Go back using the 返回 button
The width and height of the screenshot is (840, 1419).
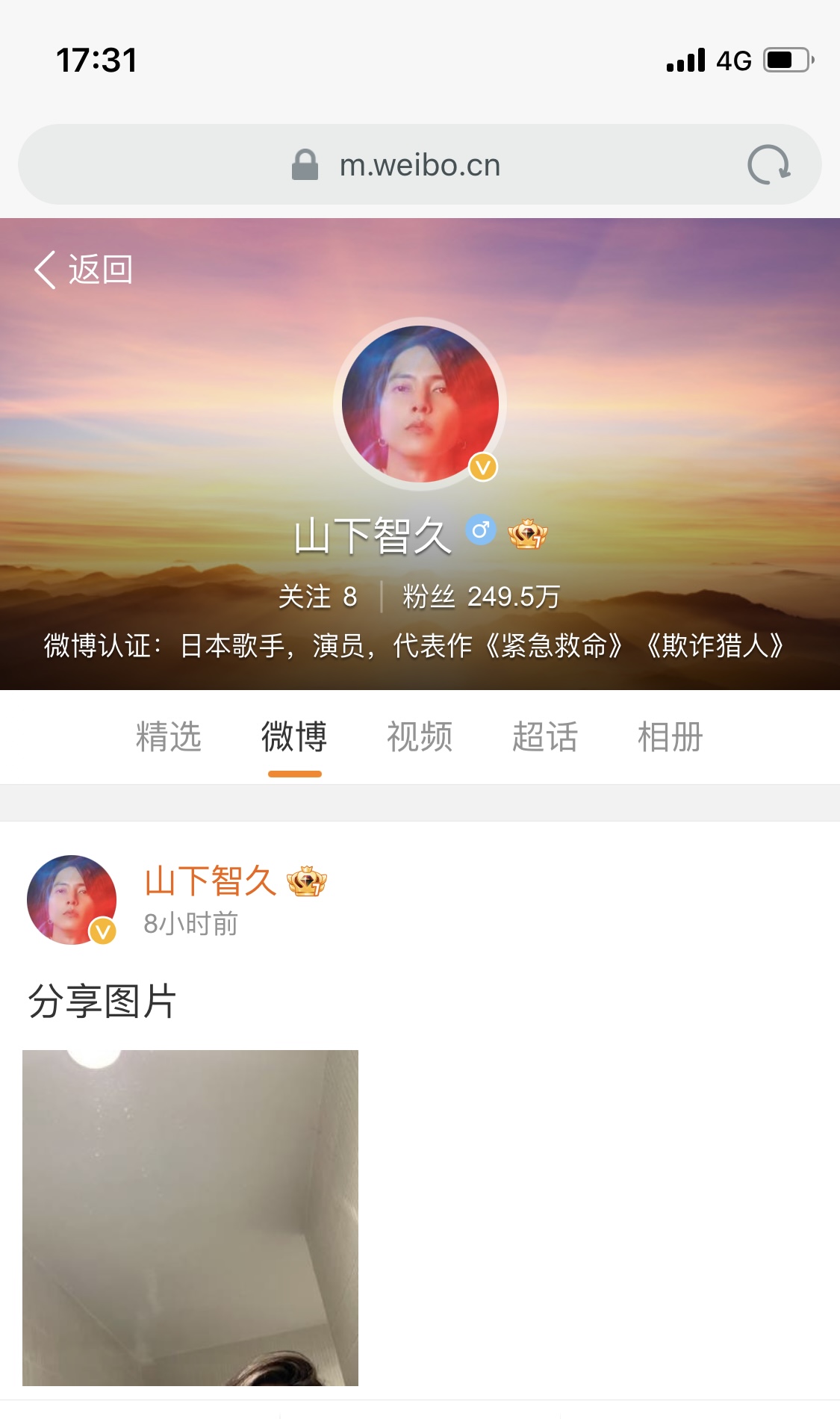pyautogui.click(x=84, y=270)
